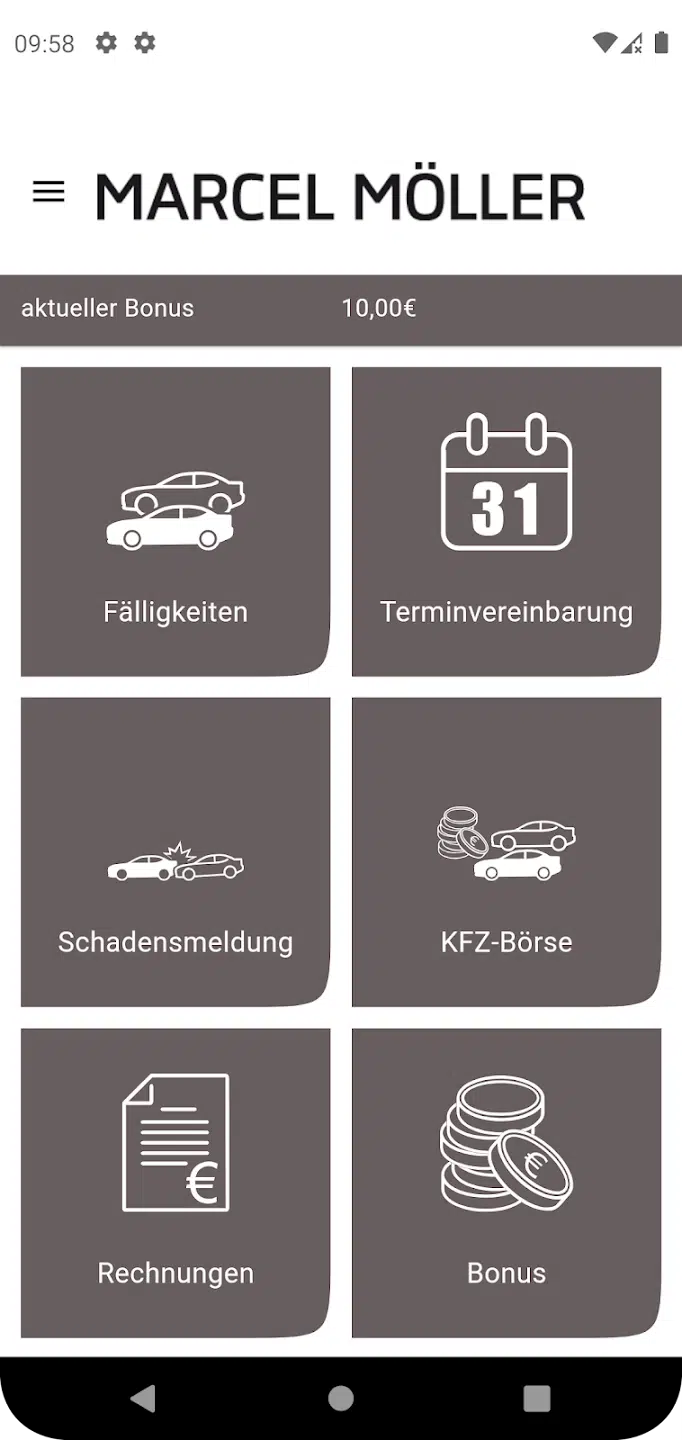This screenshot has width=682, height=1440.
Task: Go to the system home screen
Action: (341, 1398)
